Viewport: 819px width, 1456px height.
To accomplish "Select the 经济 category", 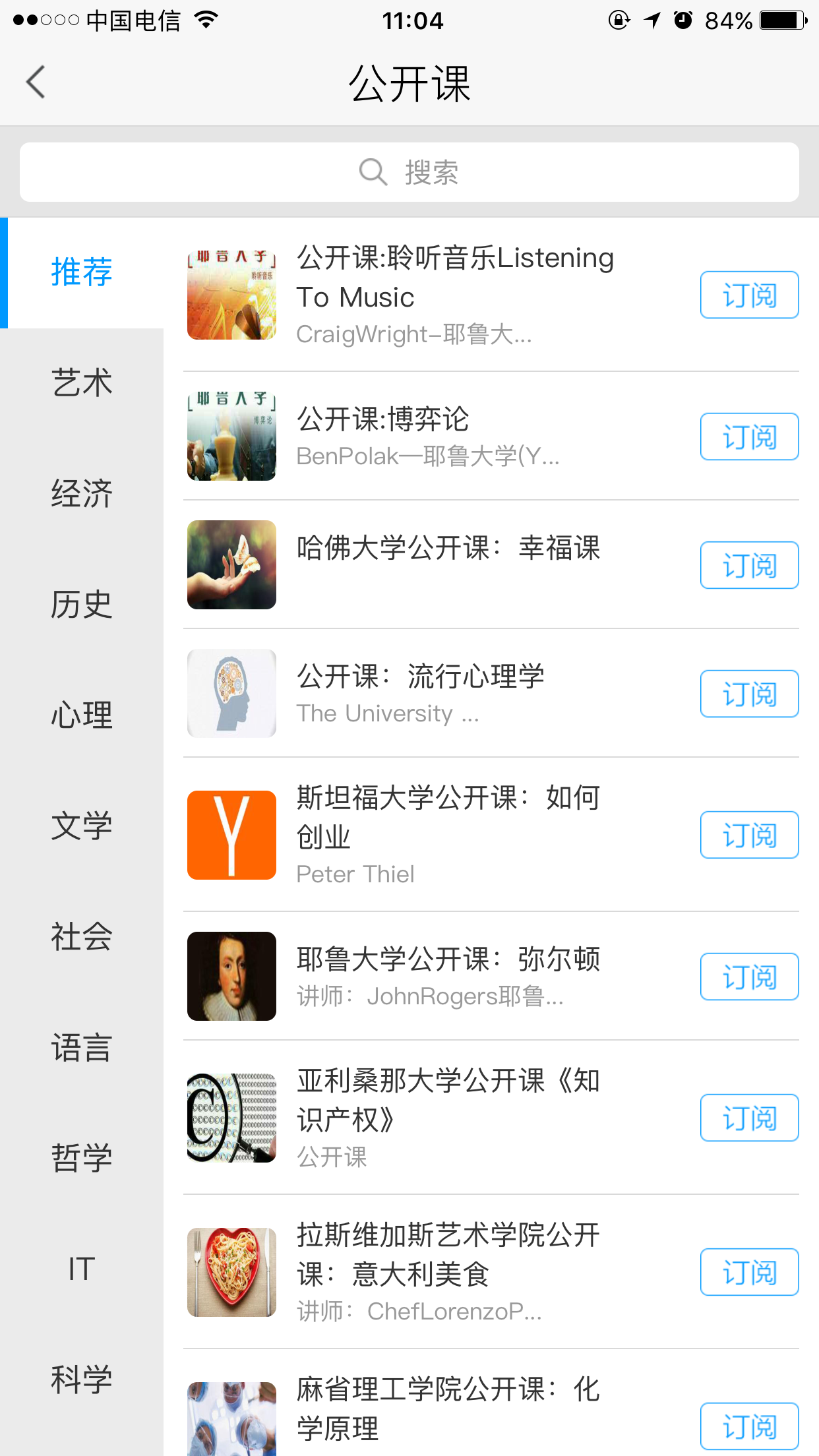I will click(82, 493).
